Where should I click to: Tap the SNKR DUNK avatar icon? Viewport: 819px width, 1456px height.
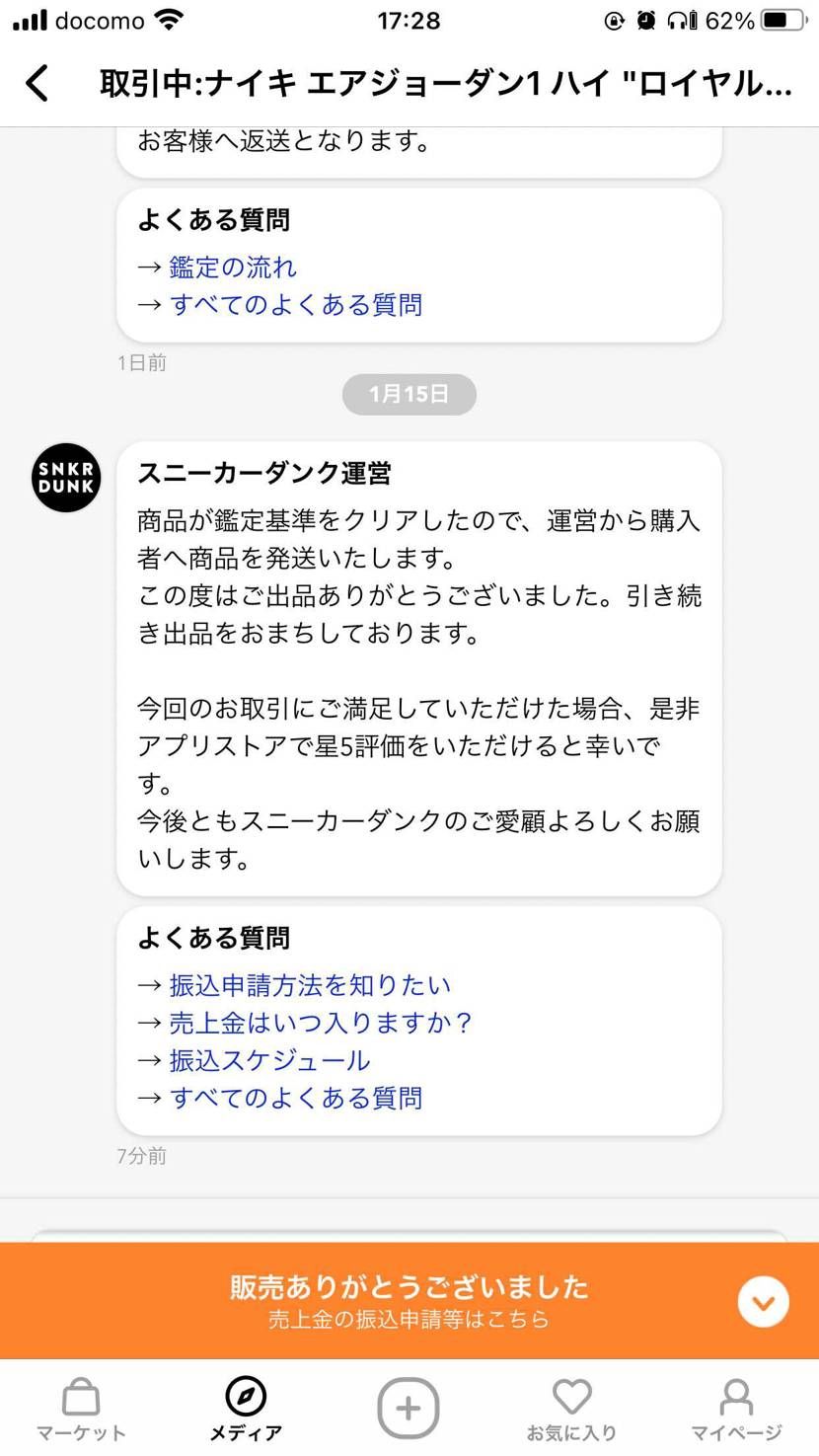click(x=65, y=478)
